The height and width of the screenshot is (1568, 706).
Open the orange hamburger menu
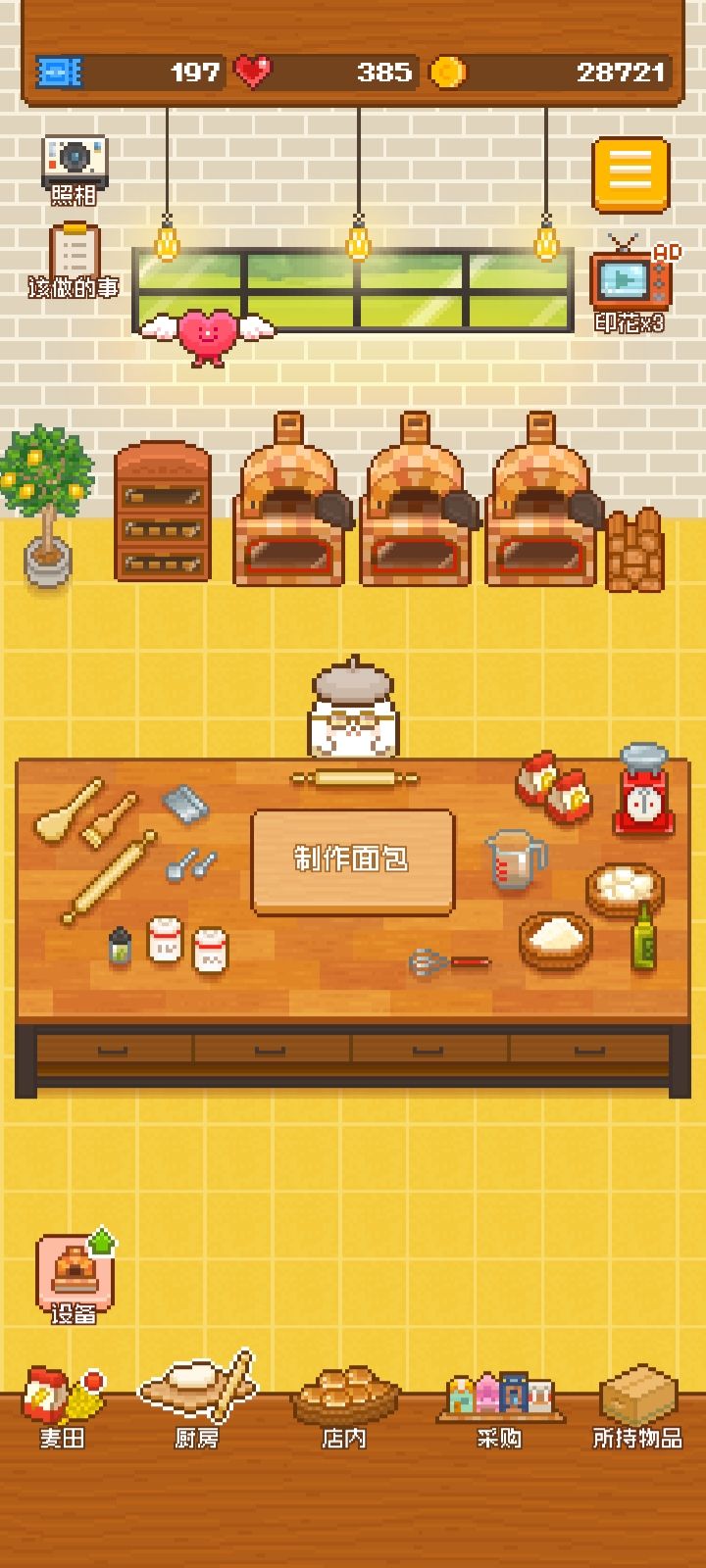click(x=630, y=175)
